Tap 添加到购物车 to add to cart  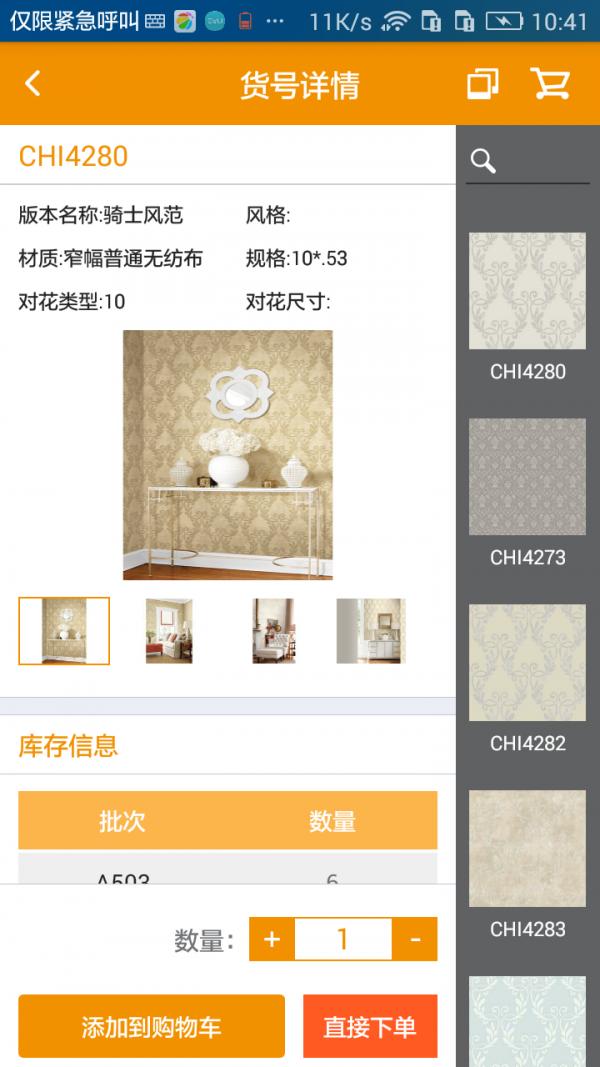(151, 1026)
